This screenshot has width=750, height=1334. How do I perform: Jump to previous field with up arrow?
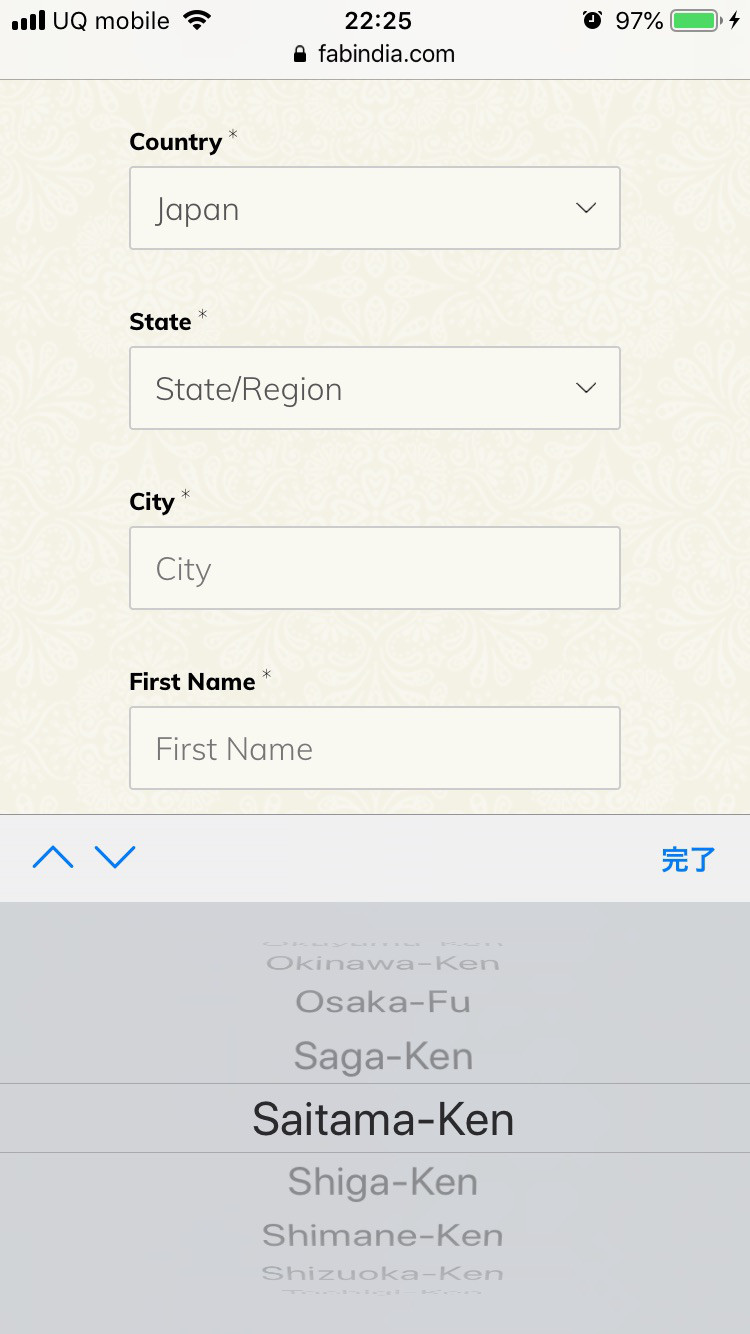53,857
